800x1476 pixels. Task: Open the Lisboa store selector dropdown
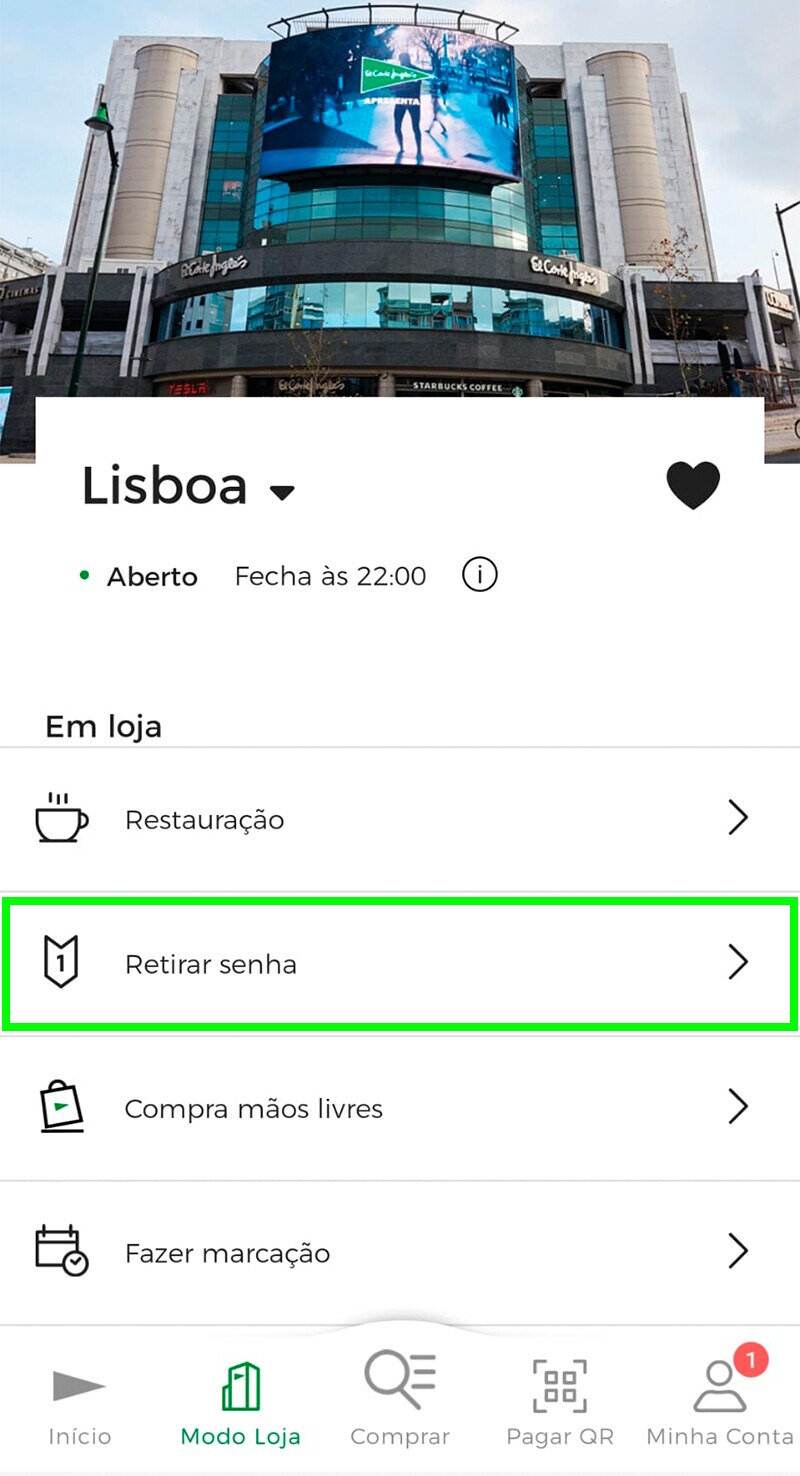pyautogui.click(x=281, y=491)
